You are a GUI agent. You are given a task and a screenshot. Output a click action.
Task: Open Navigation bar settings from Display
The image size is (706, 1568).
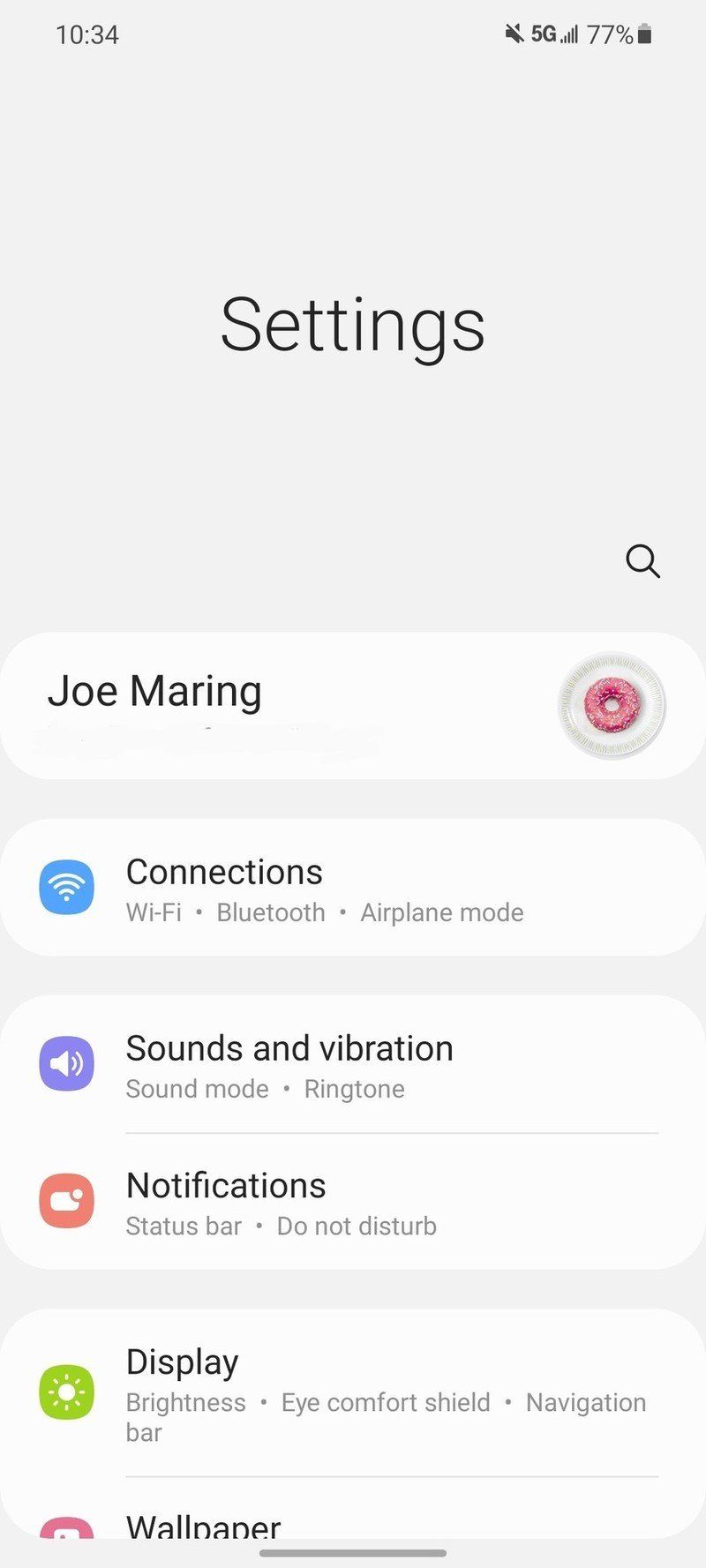pos(585,1402)
